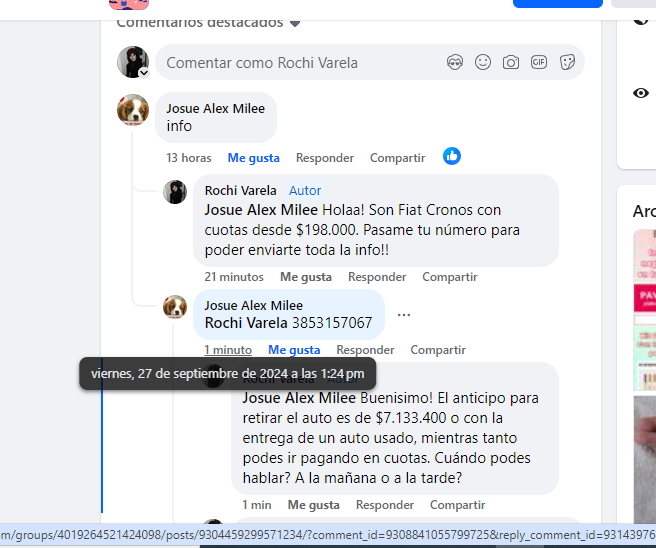The image size is (656, 548).
Task: Reply to Josue Alex Milee's "info" comment
Action: pos(324,158)
